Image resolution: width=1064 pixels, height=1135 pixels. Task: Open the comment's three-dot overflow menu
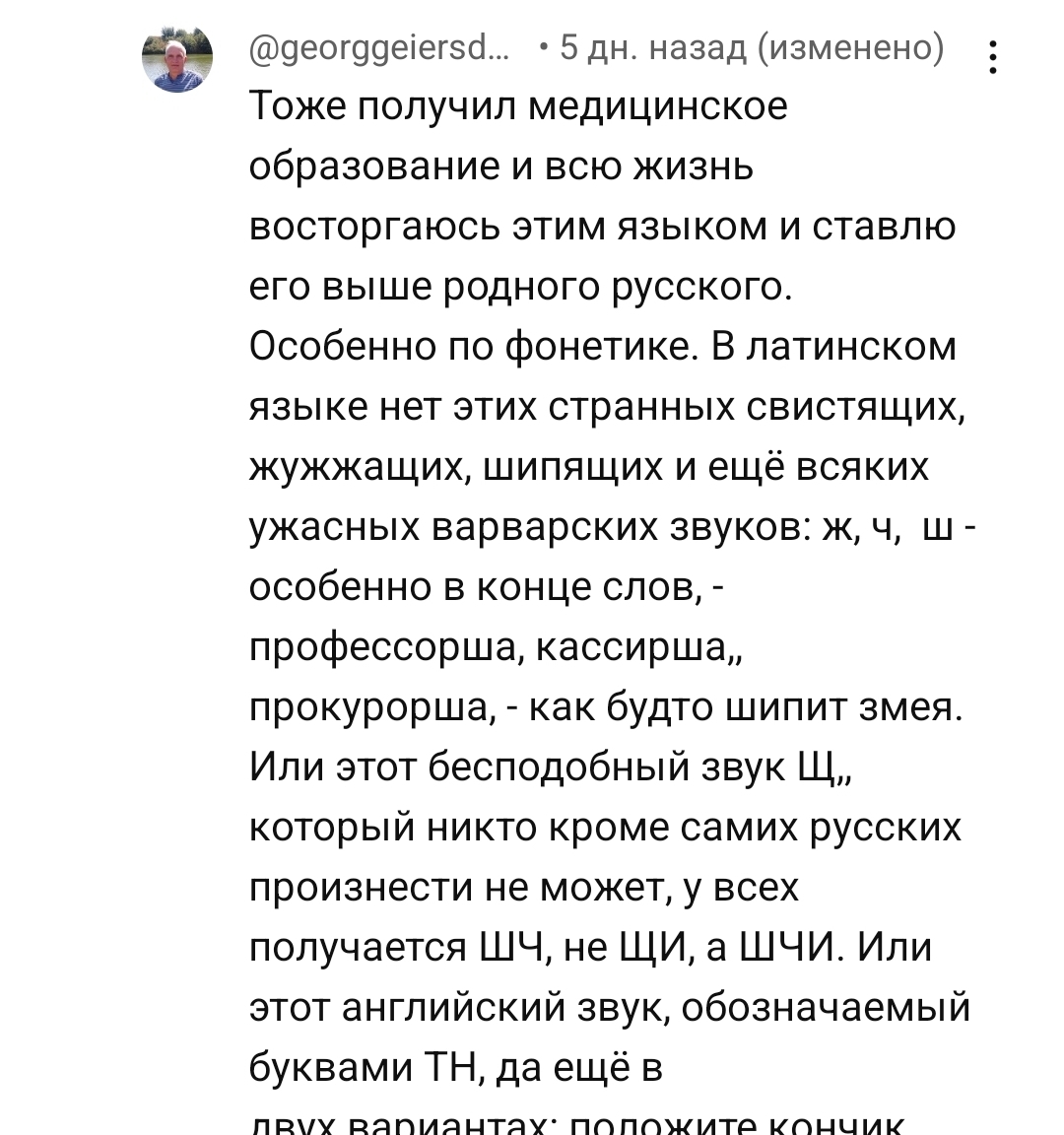click(992, 57)
